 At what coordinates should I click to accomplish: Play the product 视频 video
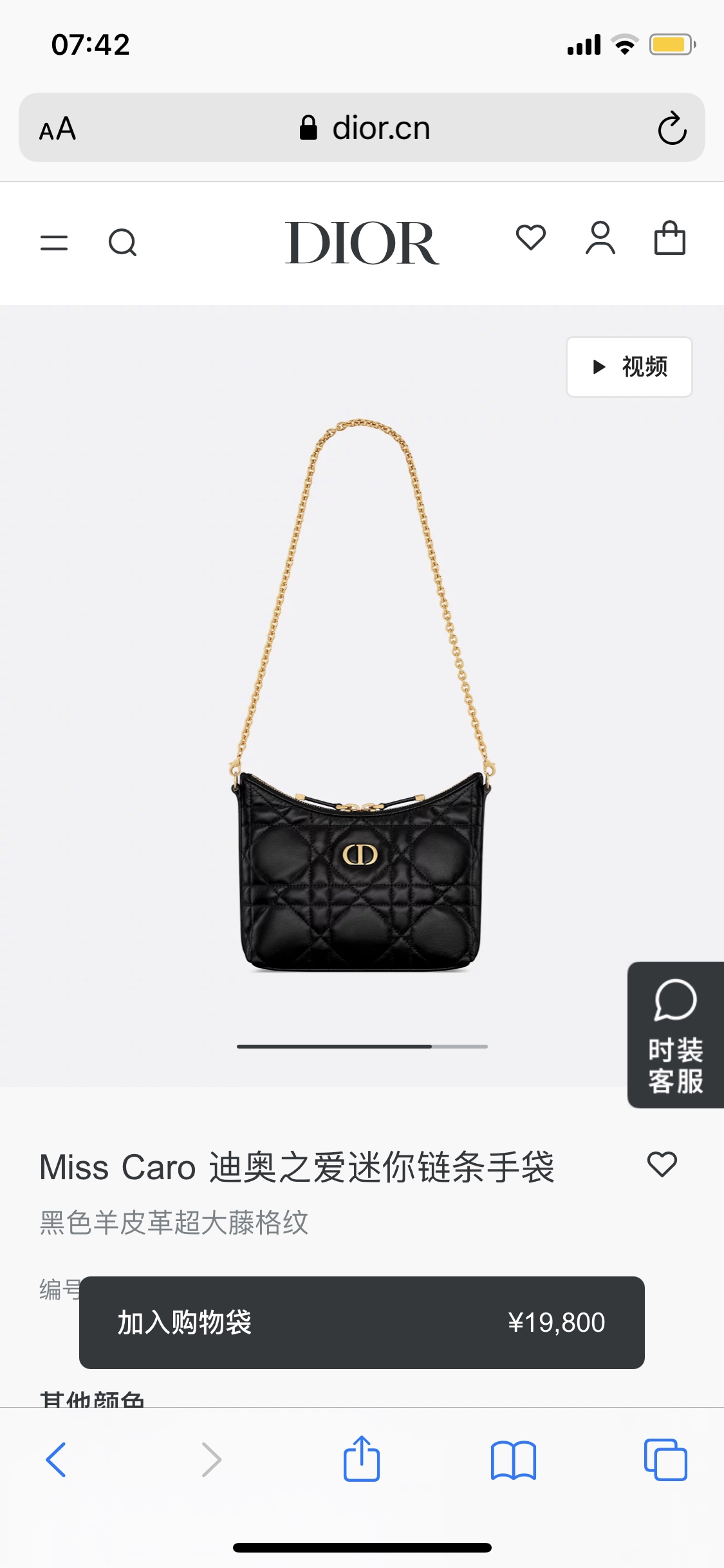pyautogui.click(x=629, y=367)
